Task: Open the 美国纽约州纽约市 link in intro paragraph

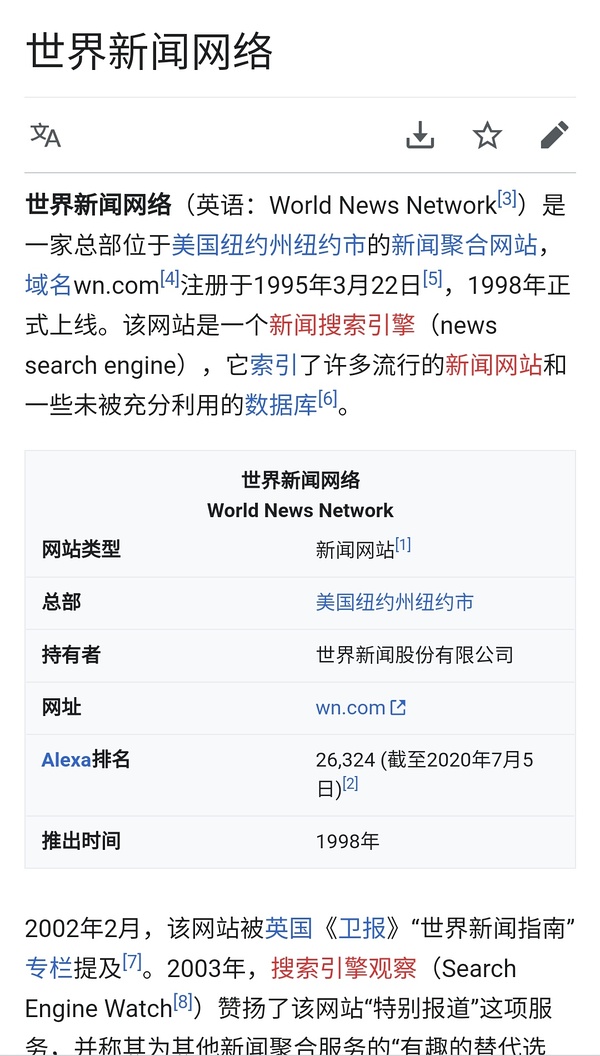Action: (267, 245)
